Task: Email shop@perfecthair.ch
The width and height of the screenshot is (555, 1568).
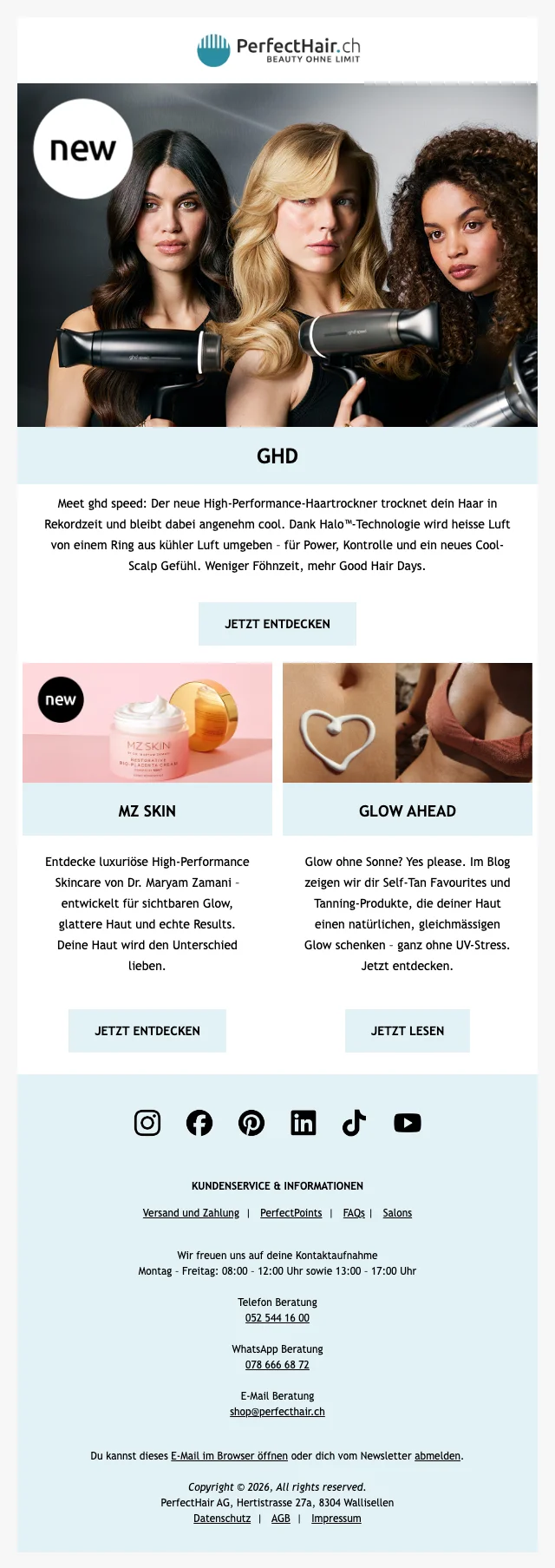Action: coord(277,1412)
